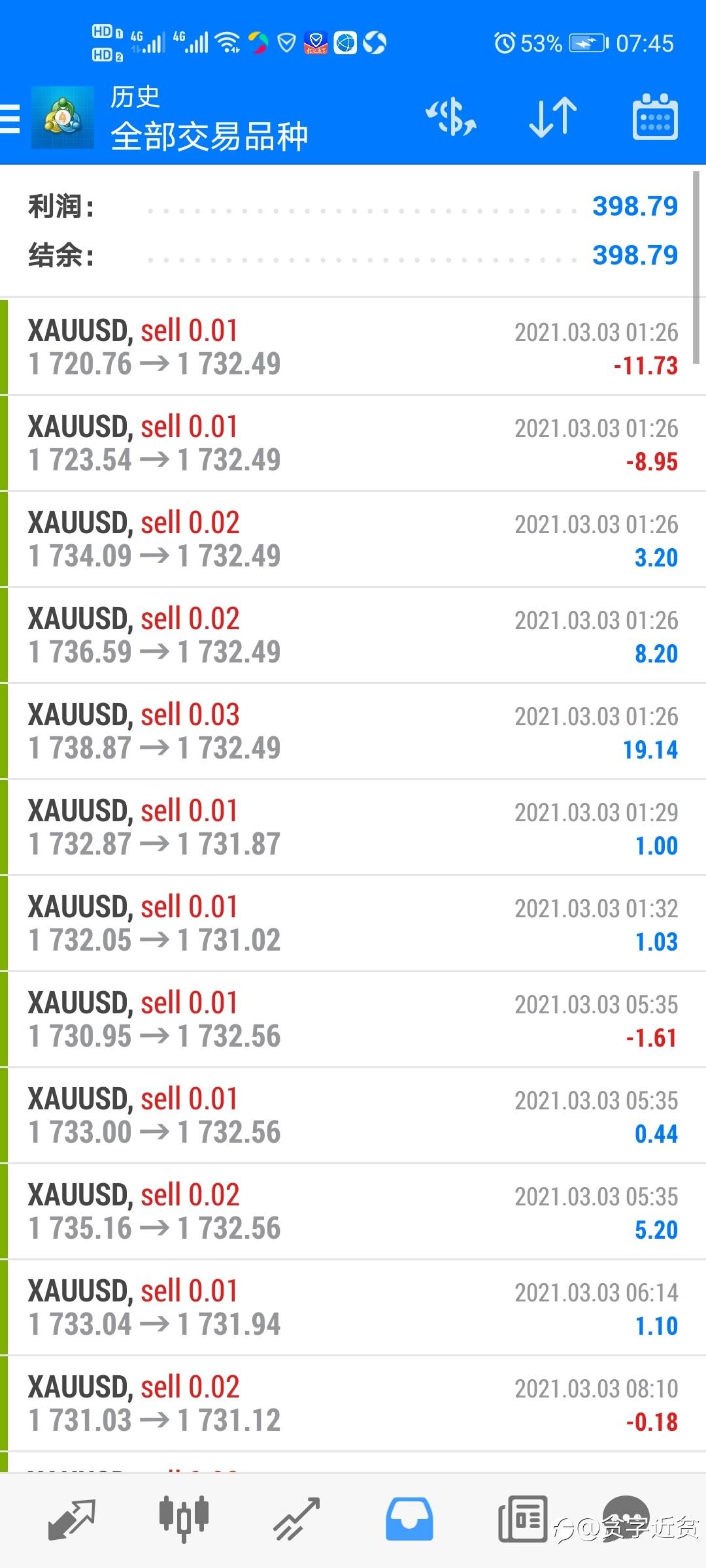This screenshot has height=1568, width=706.
Task: Filter history by trading symbol
Action: pos(451,118)
